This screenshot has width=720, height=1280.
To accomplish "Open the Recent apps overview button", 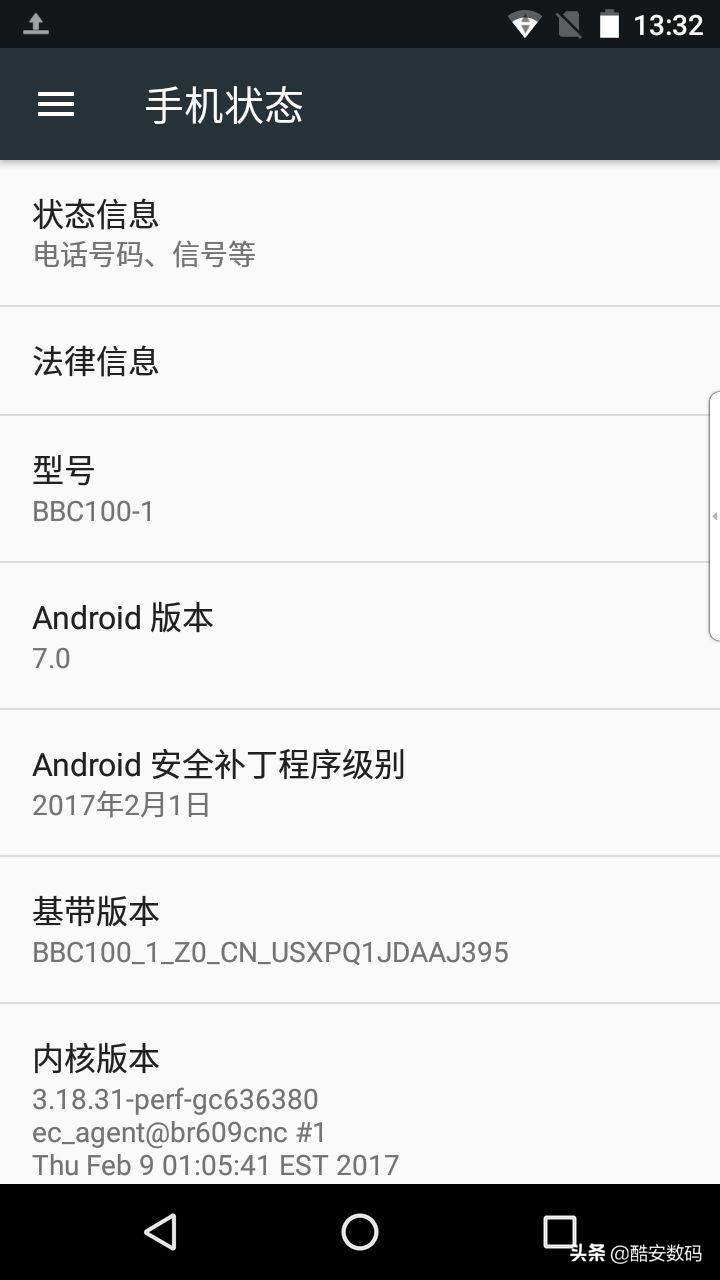I will pos(560,1232).
